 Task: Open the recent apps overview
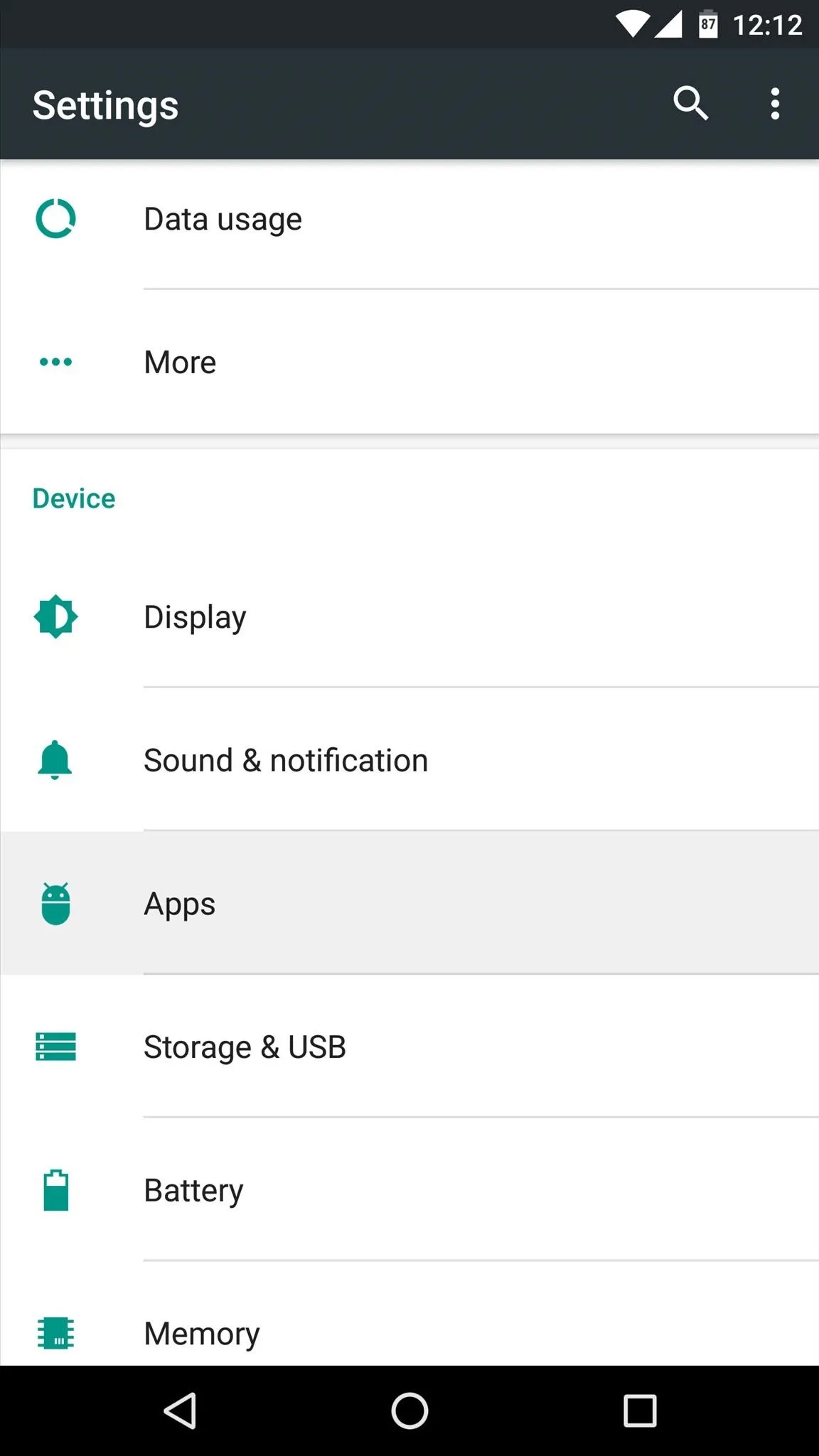(x=640, y=1410)
